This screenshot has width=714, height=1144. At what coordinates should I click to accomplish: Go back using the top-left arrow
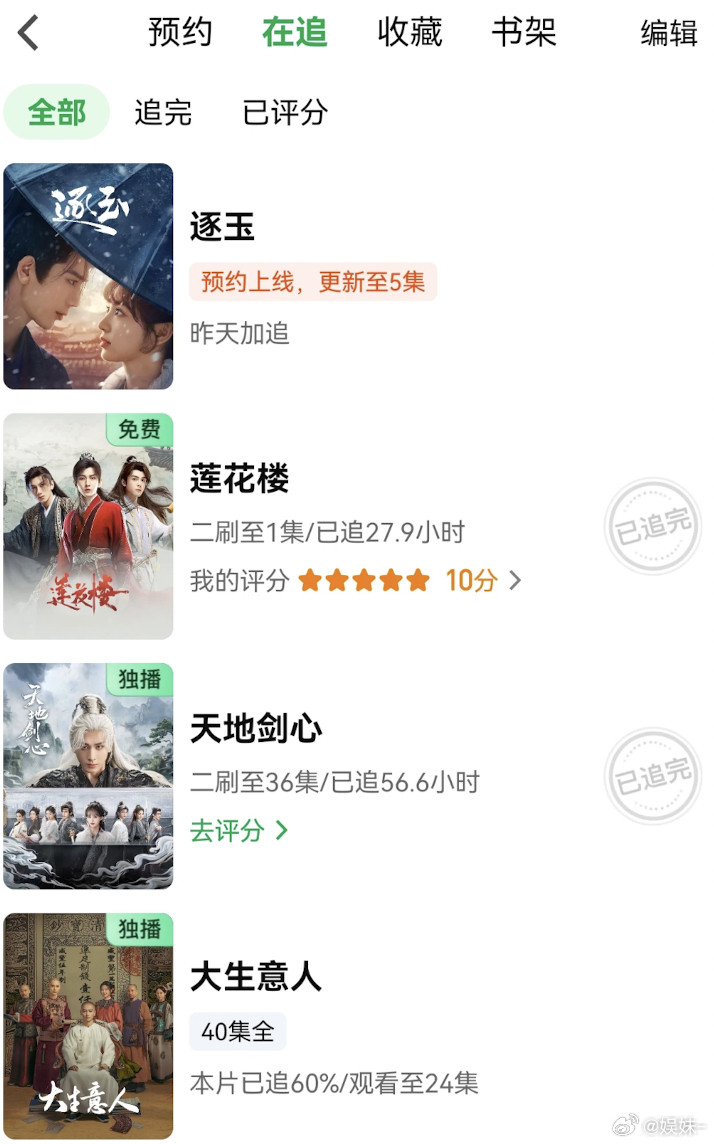[x=29, y=33]
